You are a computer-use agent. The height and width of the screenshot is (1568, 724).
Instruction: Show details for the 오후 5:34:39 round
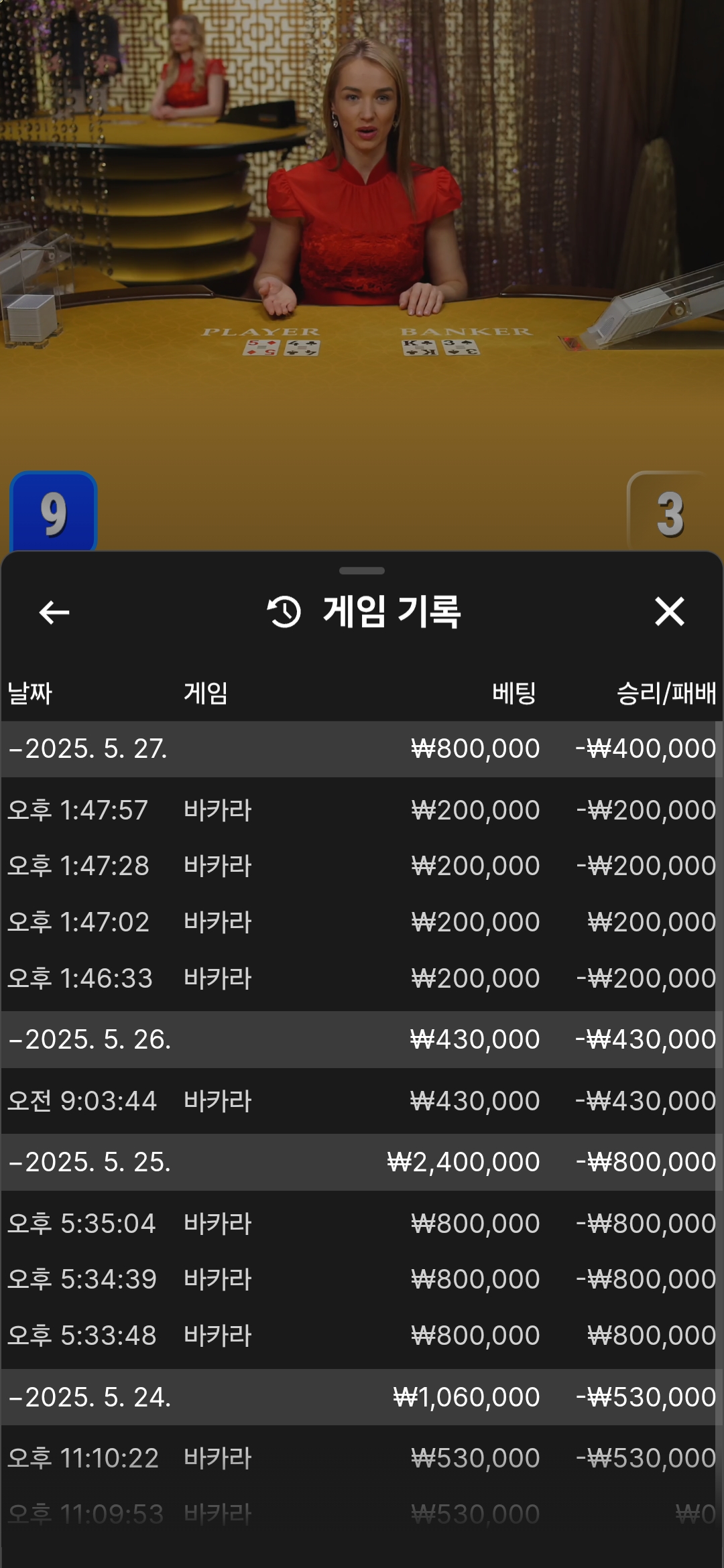pyautogui.click(x=362, y=1279)
